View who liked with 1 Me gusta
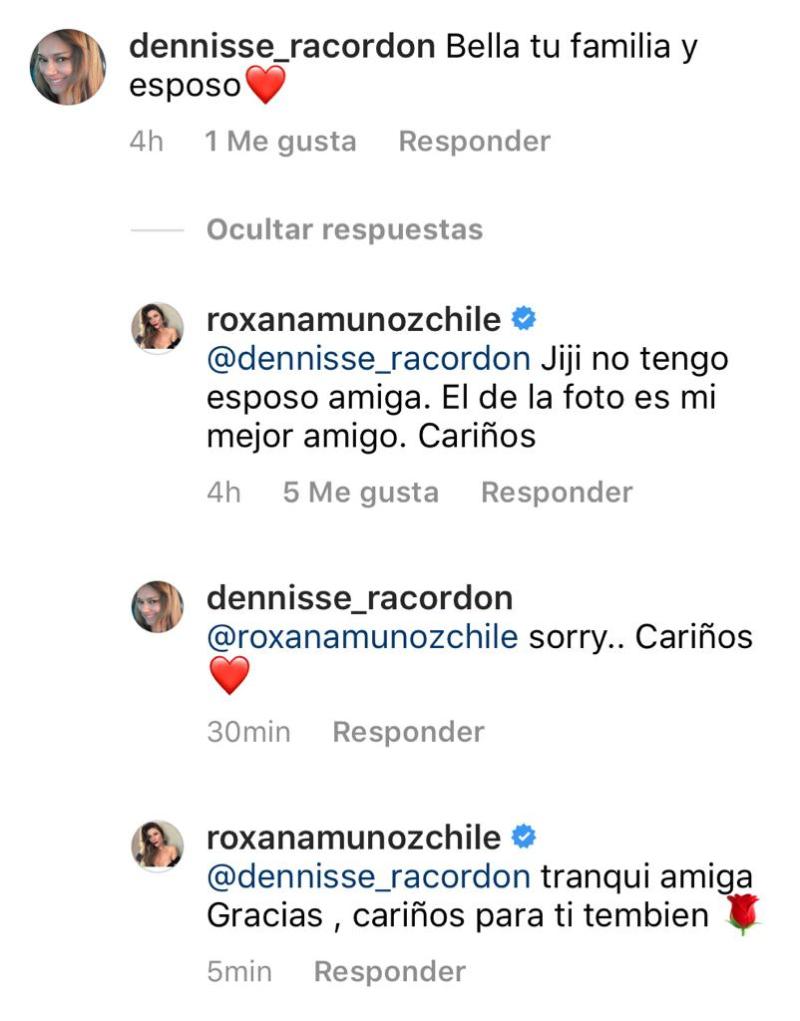The height and width of the screenshot is (1021, 800). click(276, 140)
